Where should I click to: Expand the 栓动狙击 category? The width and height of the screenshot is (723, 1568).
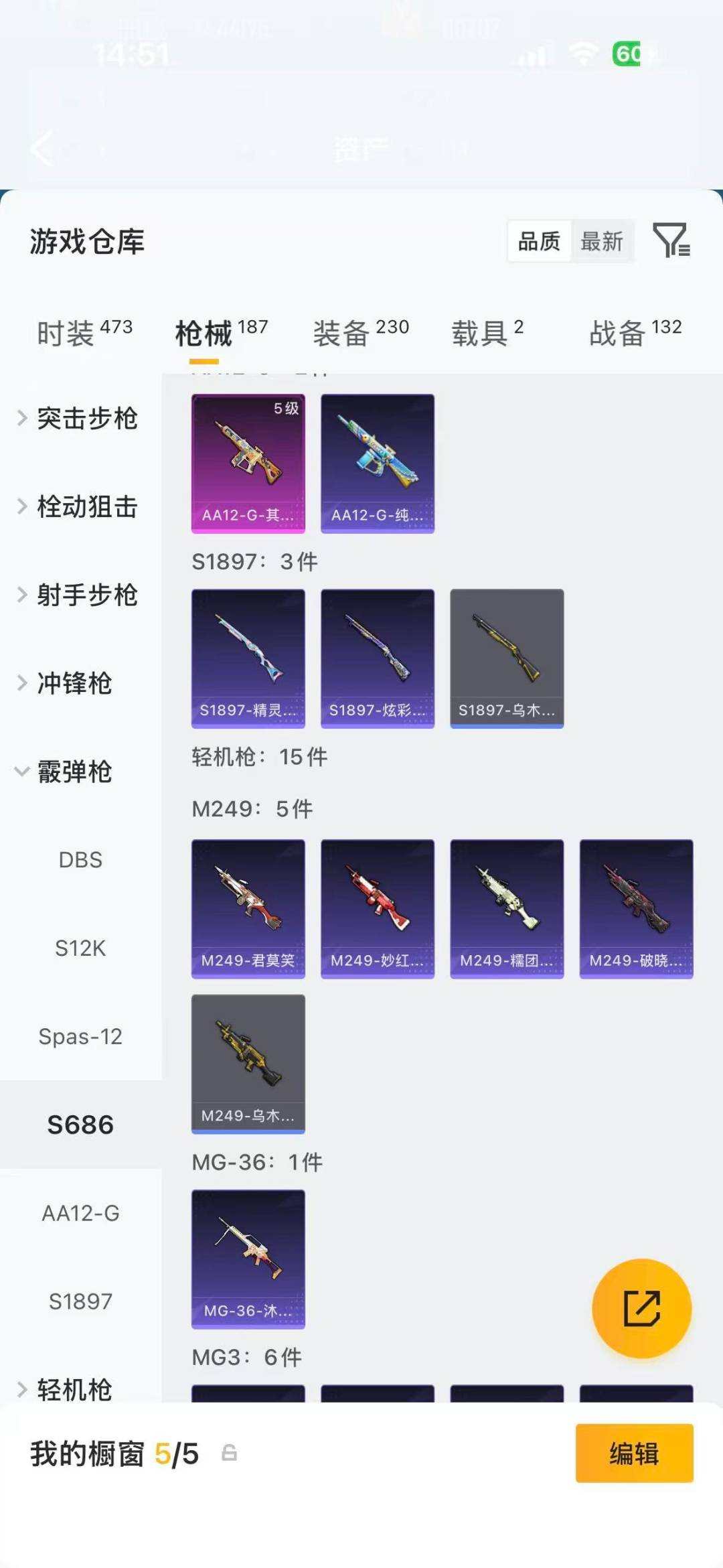point(80,506)
